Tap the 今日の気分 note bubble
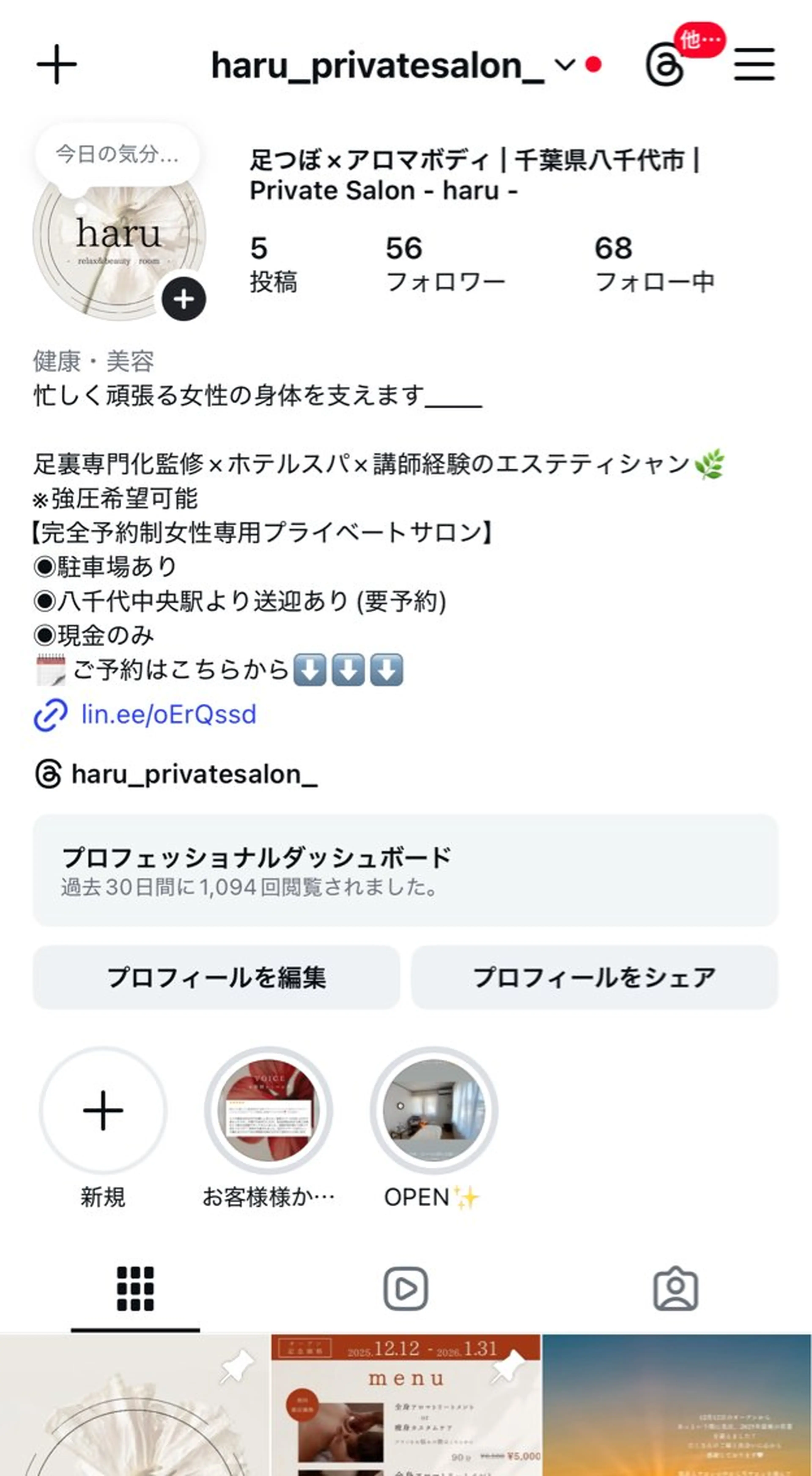This screenshot has height=1476, width=812. (117, 154)
